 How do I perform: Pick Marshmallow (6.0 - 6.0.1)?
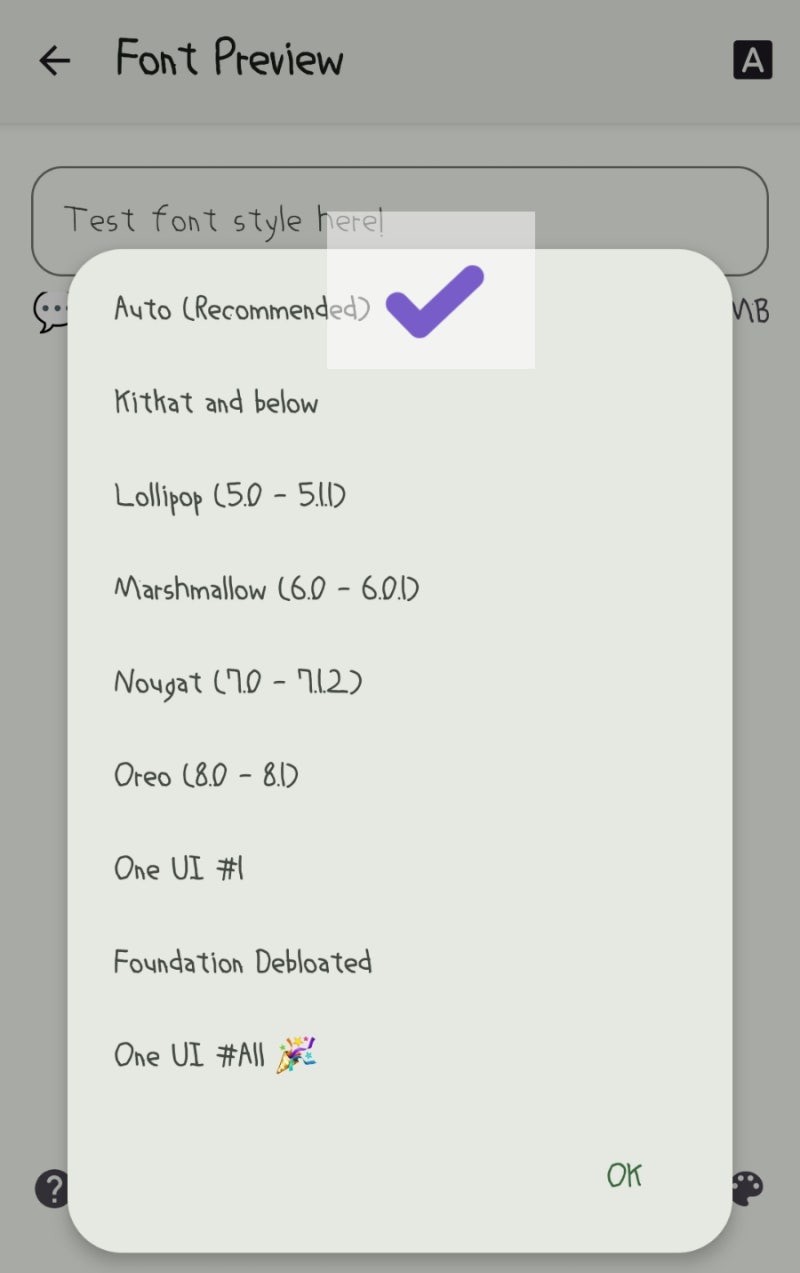tap(266, 589)
